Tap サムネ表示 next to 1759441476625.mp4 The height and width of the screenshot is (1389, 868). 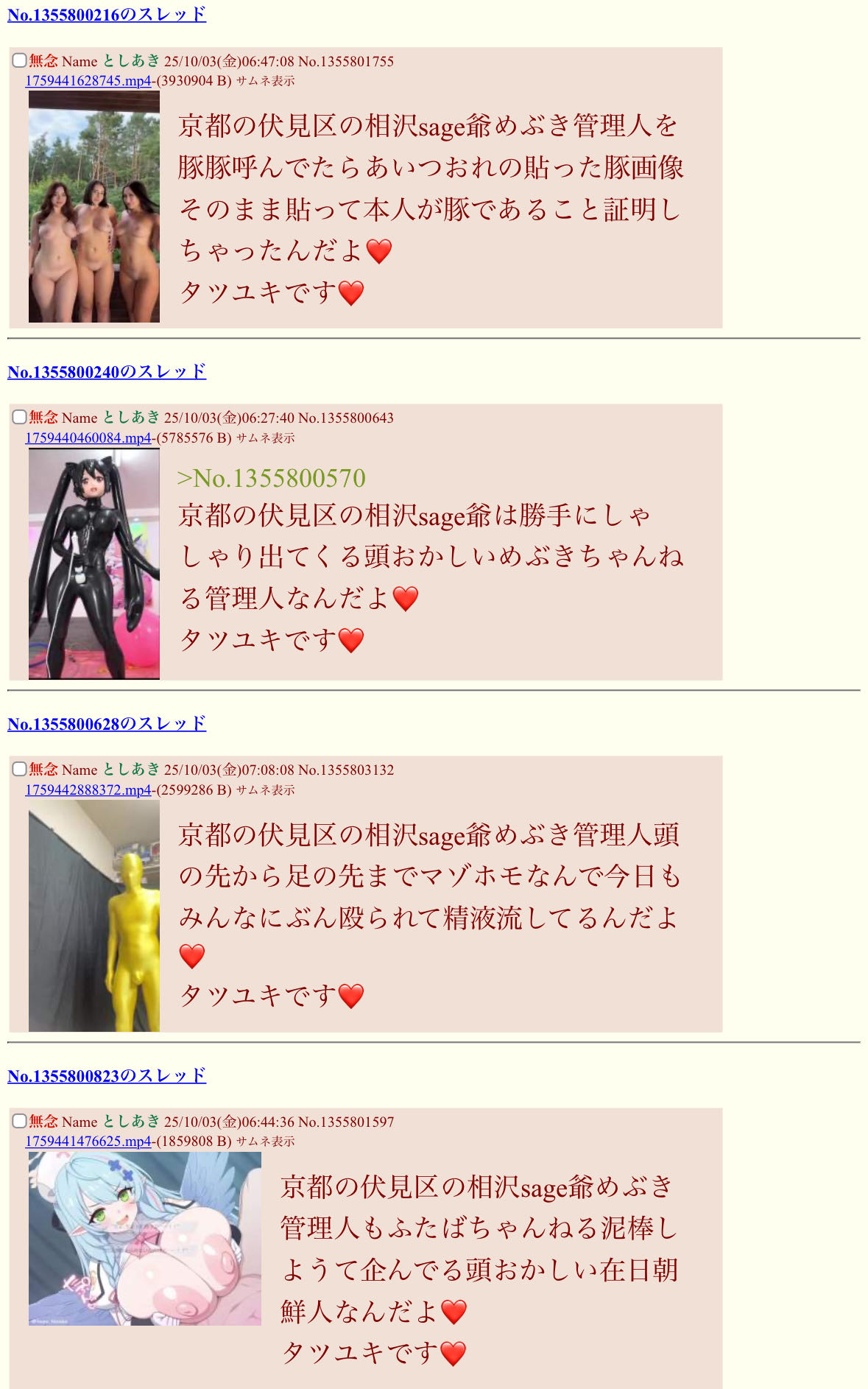(265, 1142)
